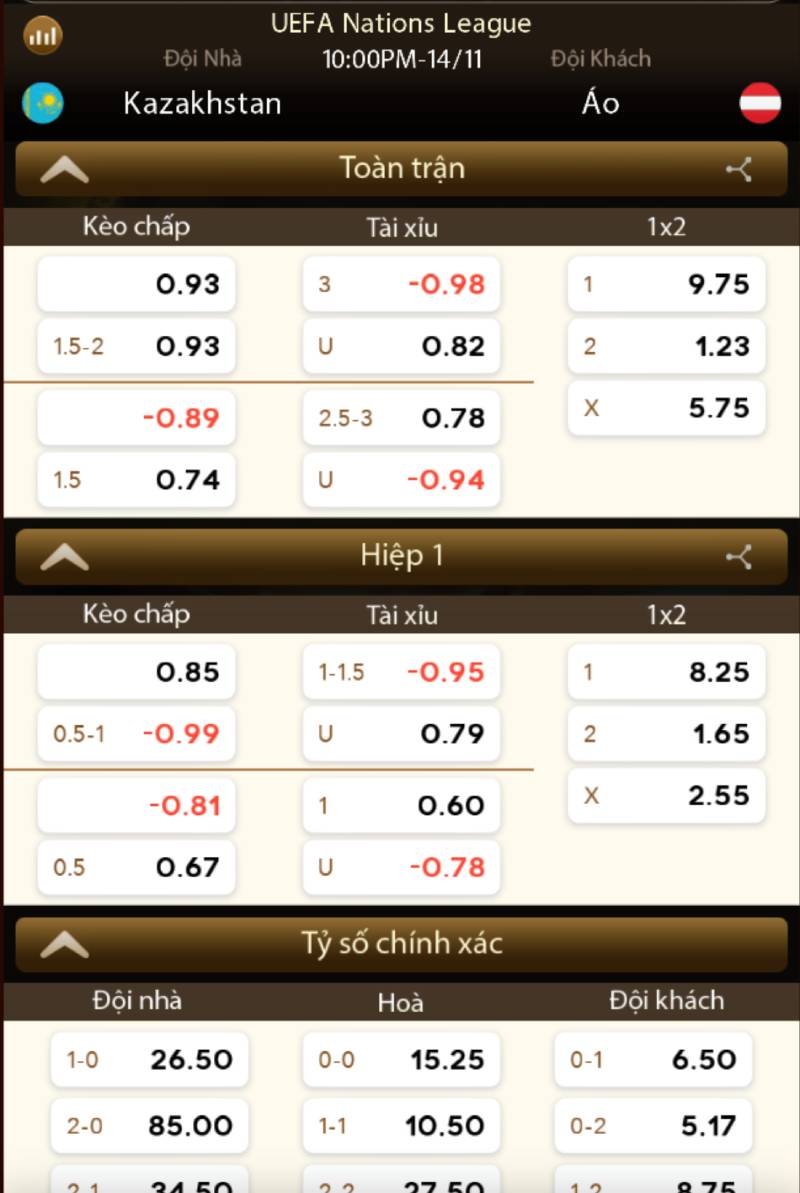Screen dimensions: 800x1193
Task: Choose first-half handicap 0.5-1 at -0.99
Action: (x=136, y=734)
